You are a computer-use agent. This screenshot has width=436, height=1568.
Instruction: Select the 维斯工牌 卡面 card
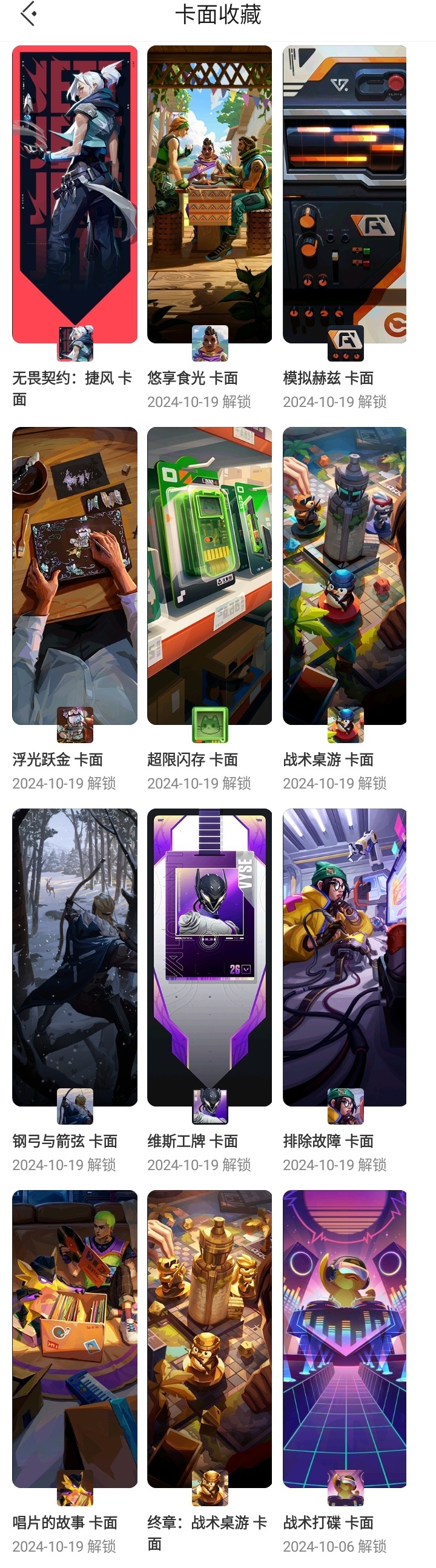[210, 957]
